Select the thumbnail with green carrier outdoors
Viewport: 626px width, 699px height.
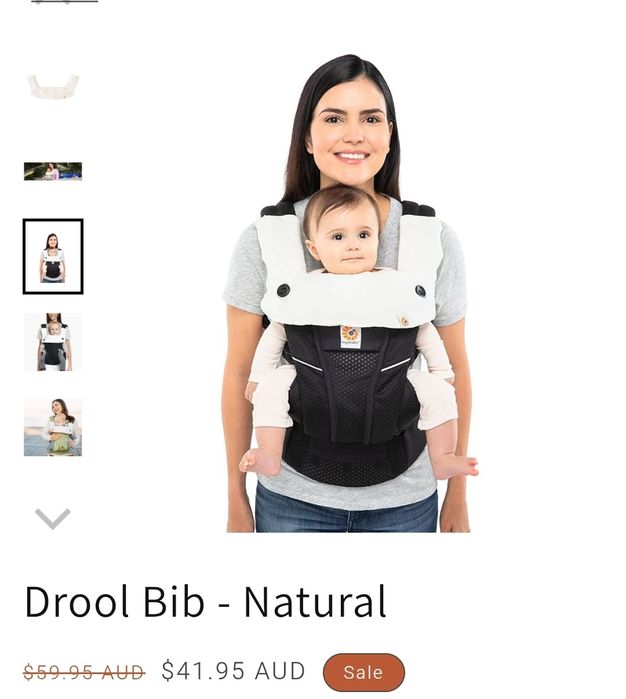pyautogui.click(x=53, y=427)
